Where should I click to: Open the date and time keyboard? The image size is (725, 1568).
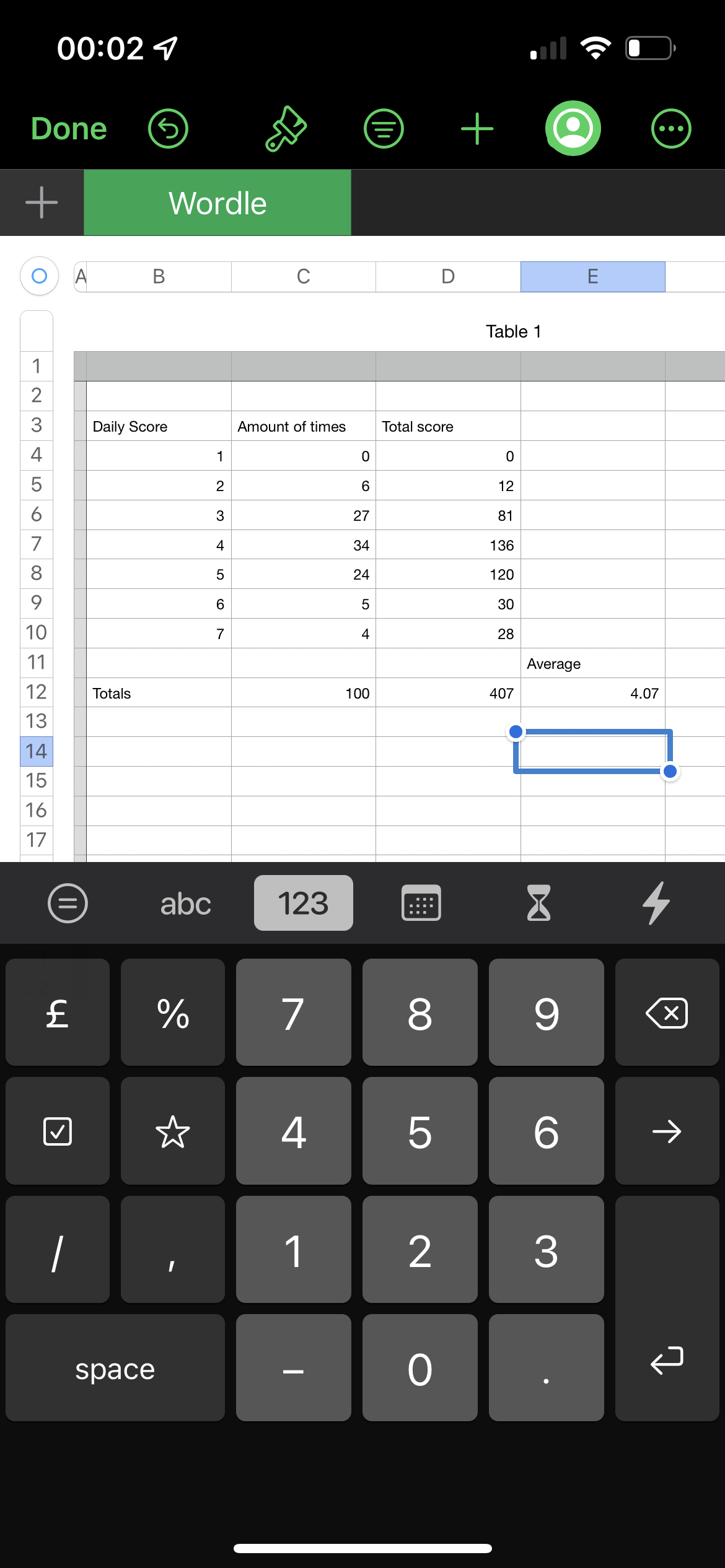pos(421,903)
